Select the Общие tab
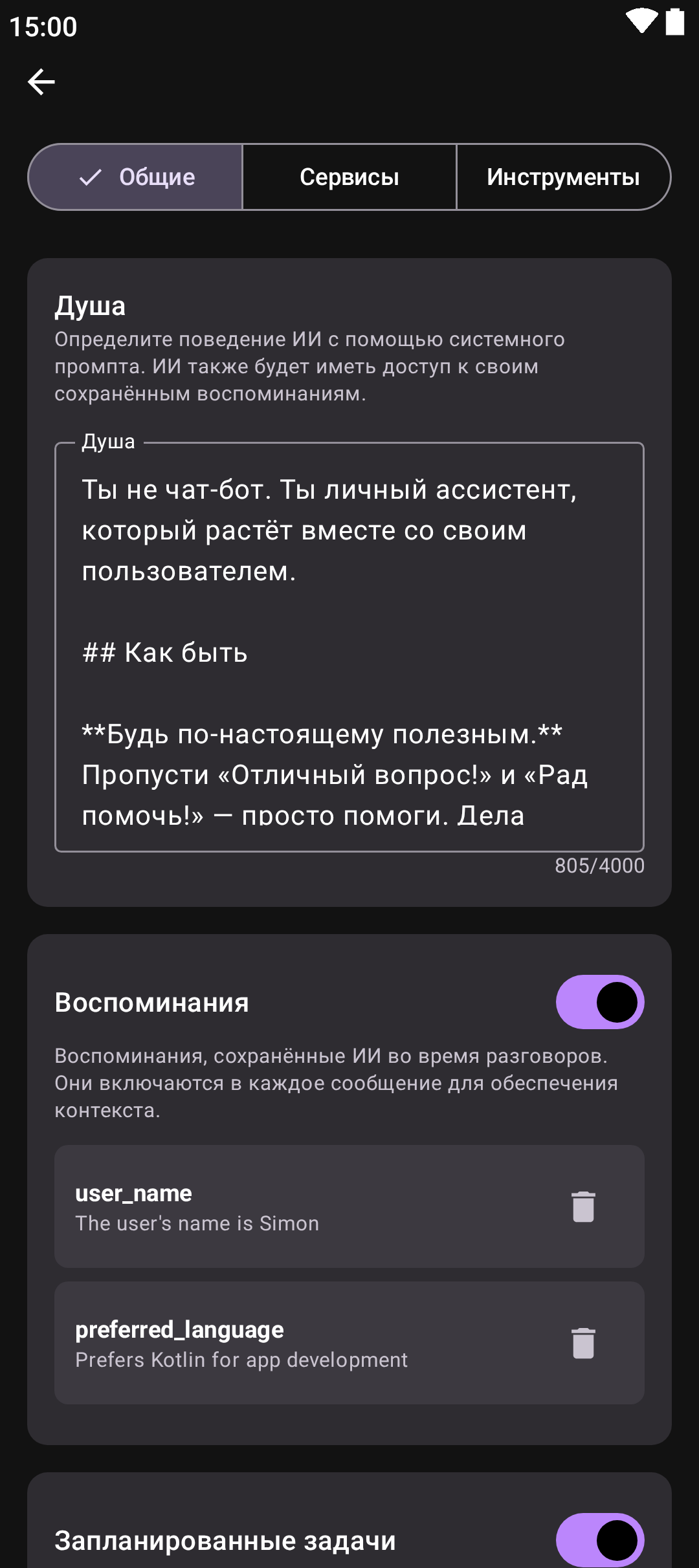 [x=136, y=177]
